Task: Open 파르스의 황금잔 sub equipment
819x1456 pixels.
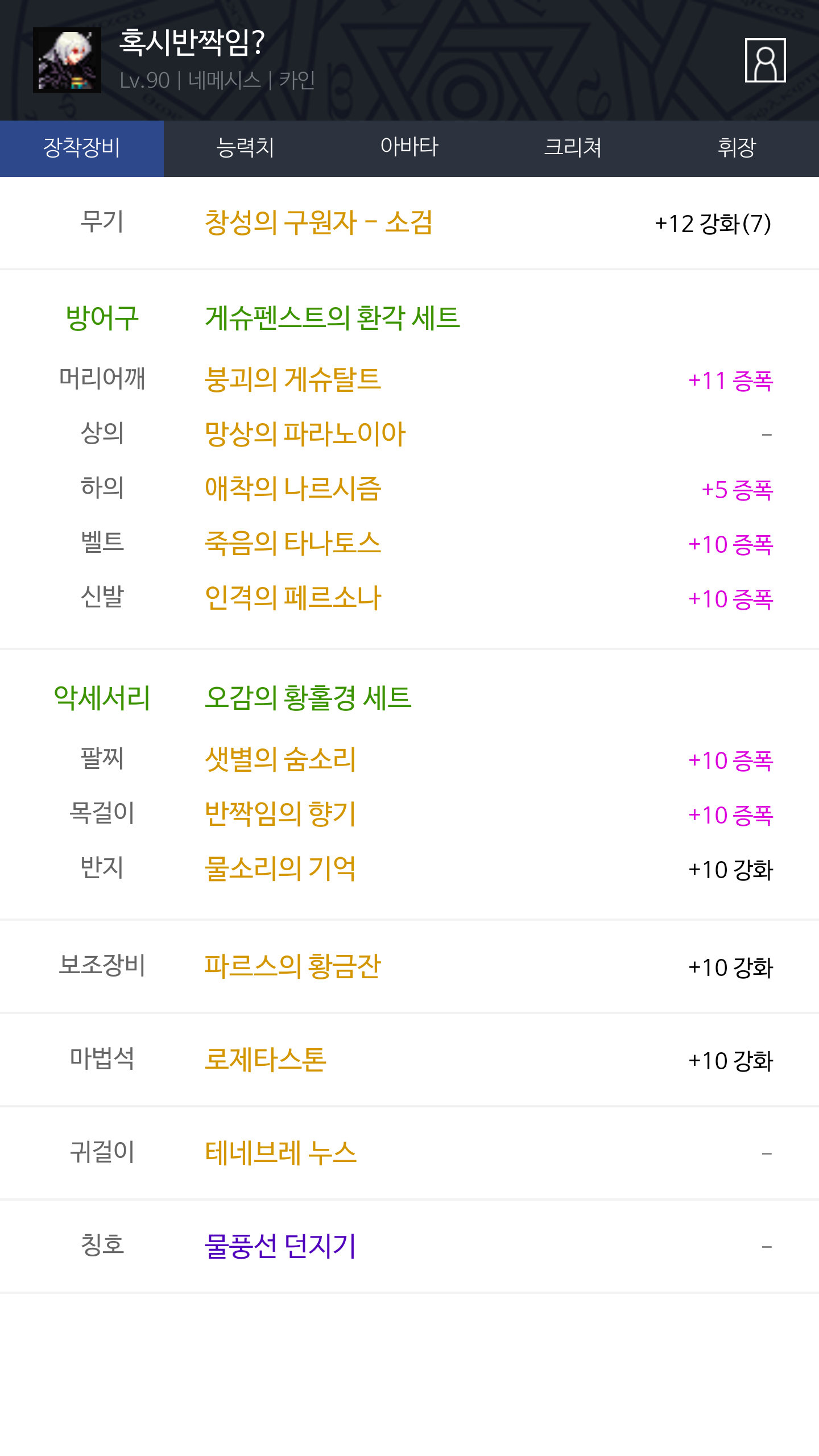Action: tap(293, 966)
